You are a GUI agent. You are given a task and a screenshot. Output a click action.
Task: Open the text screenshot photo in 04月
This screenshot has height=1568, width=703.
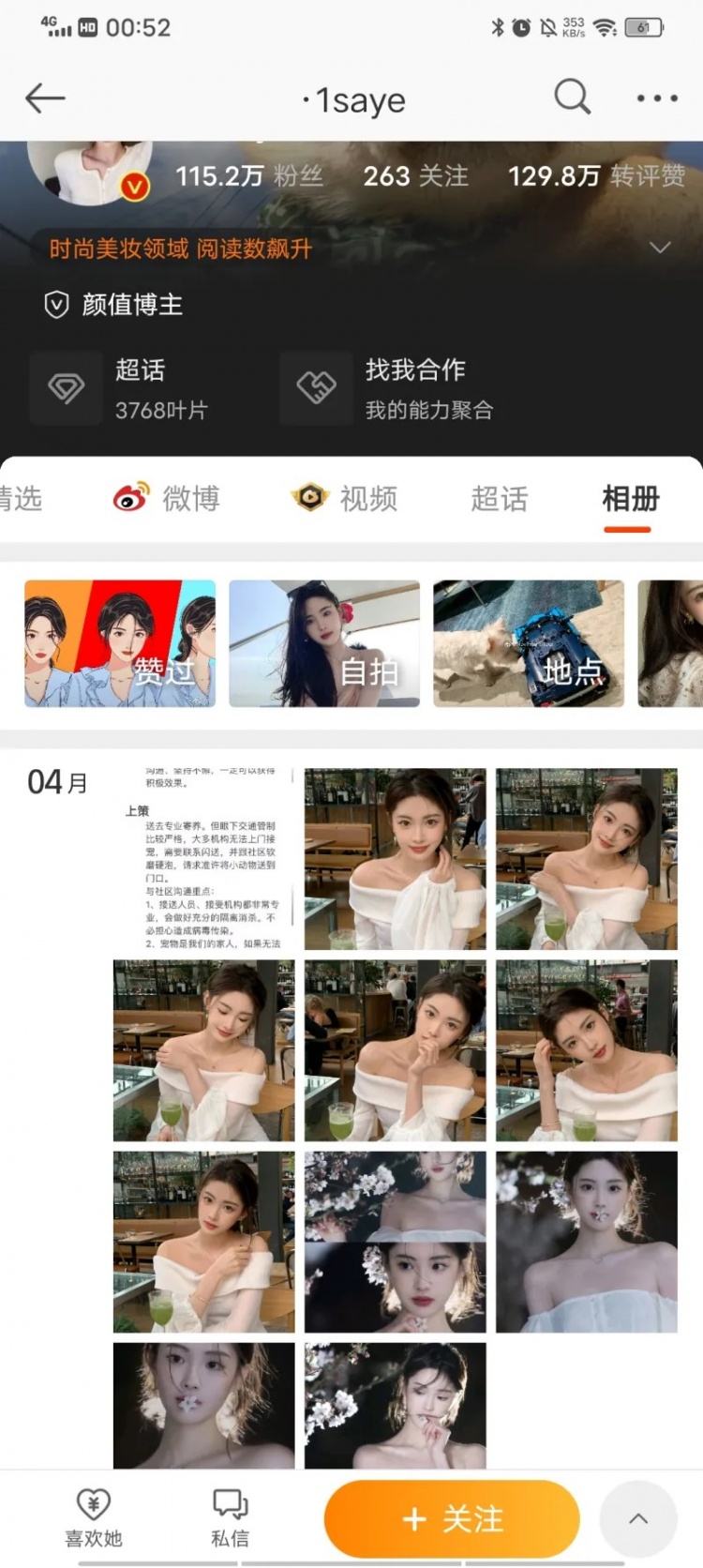204,859
